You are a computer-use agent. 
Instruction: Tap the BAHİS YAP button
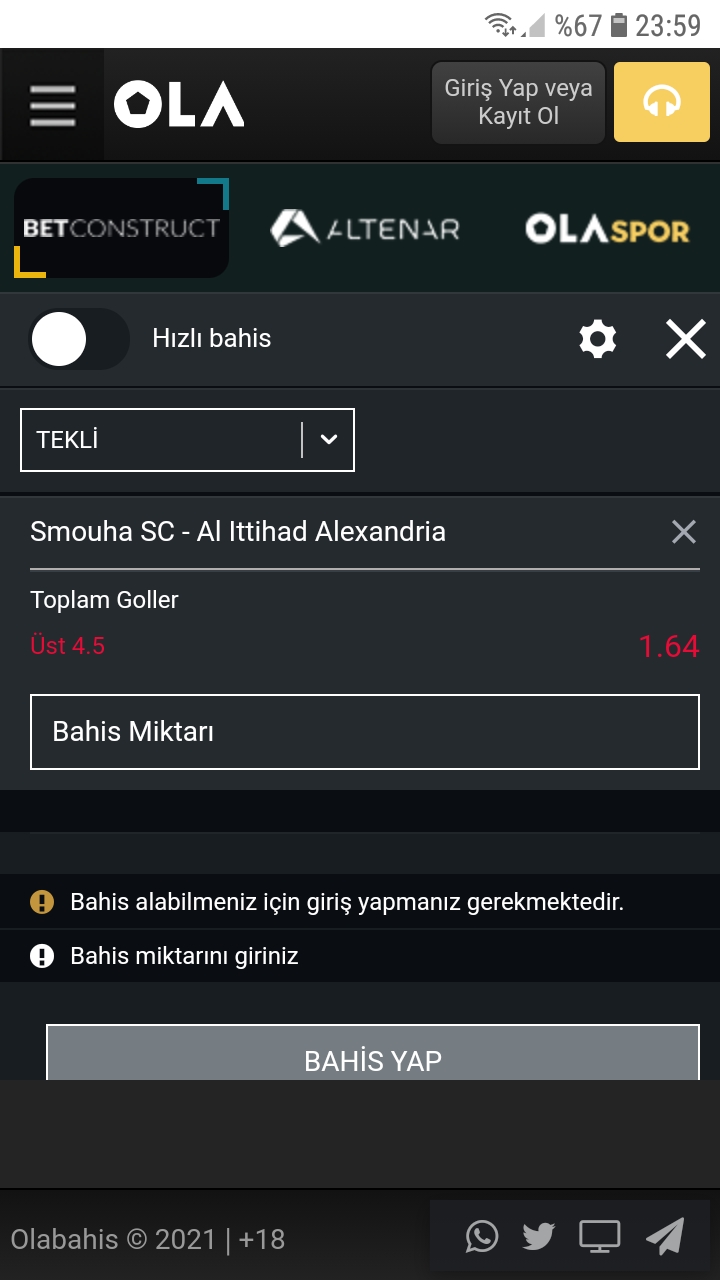click(x=373, y=1053)
